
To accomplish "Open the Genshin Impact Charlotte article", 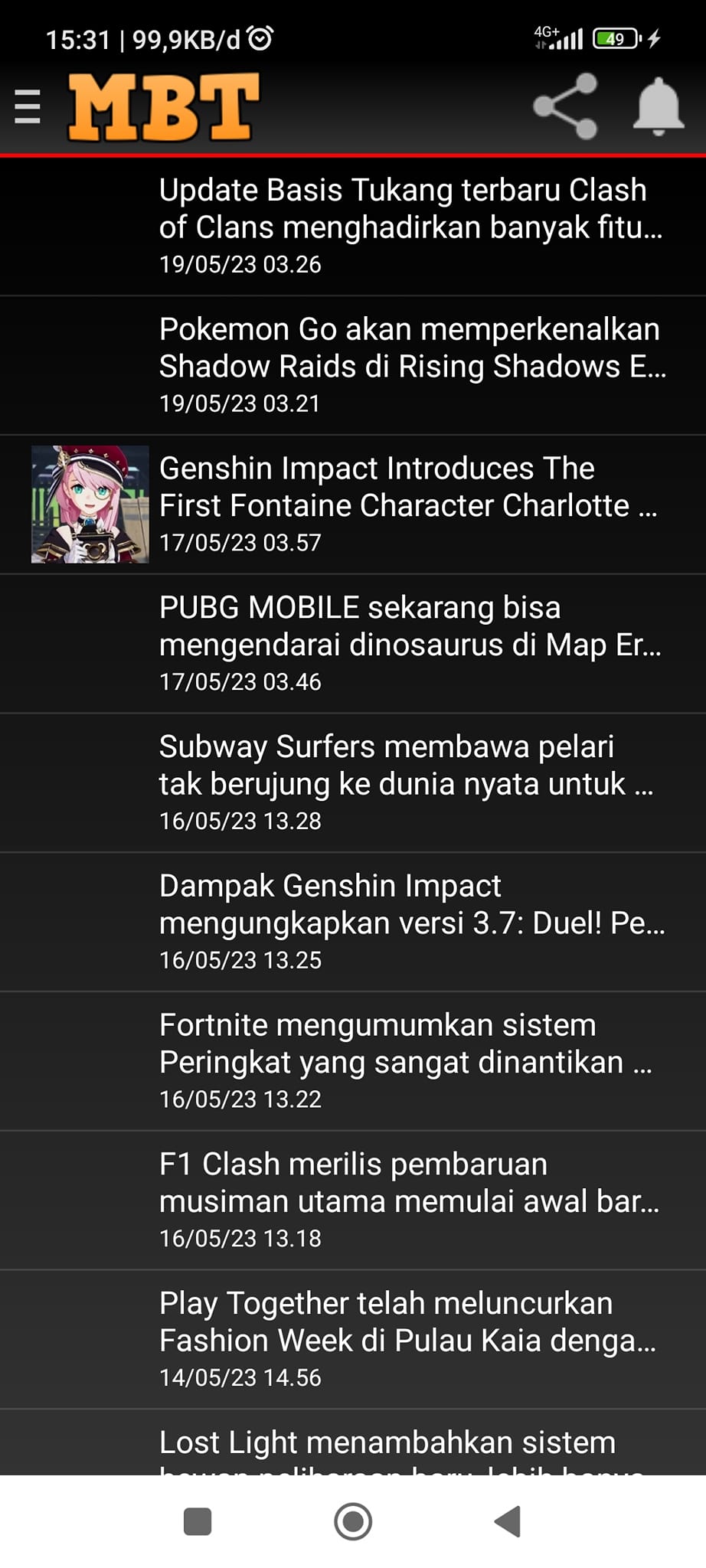I will tap(410, 505).
